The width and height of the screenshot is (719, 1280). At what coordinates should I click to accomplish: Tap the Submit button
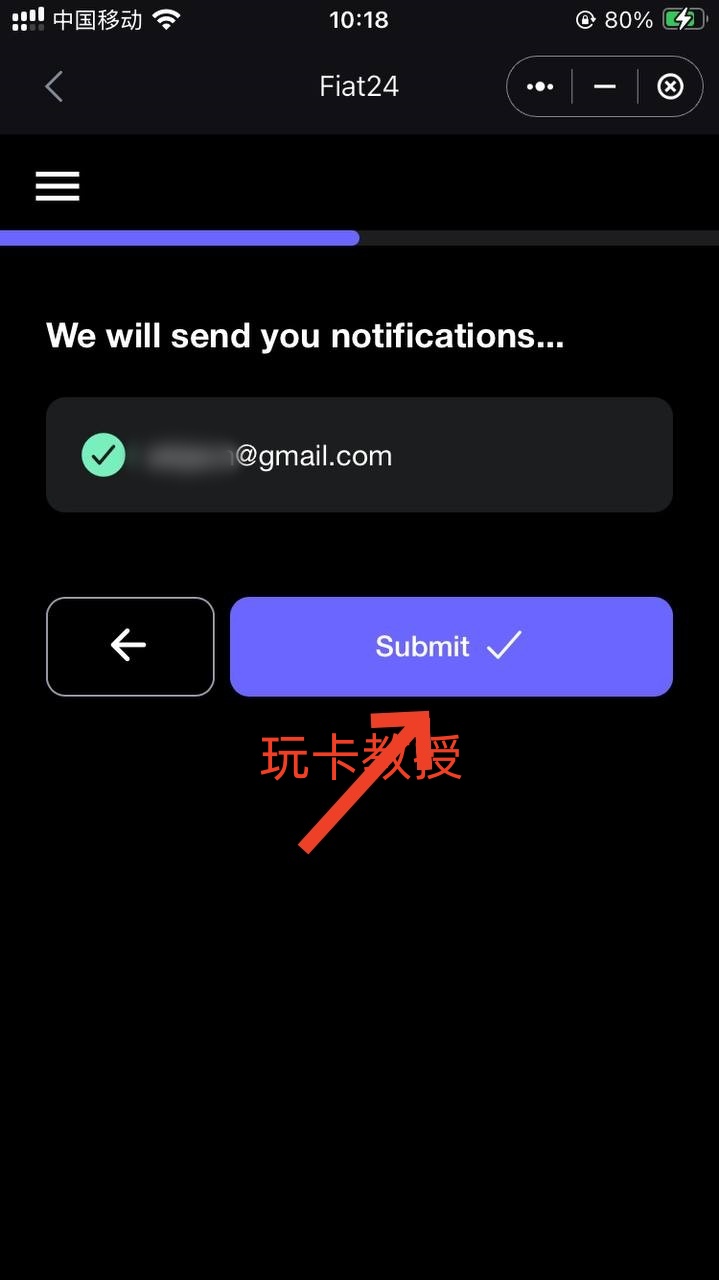451,646
